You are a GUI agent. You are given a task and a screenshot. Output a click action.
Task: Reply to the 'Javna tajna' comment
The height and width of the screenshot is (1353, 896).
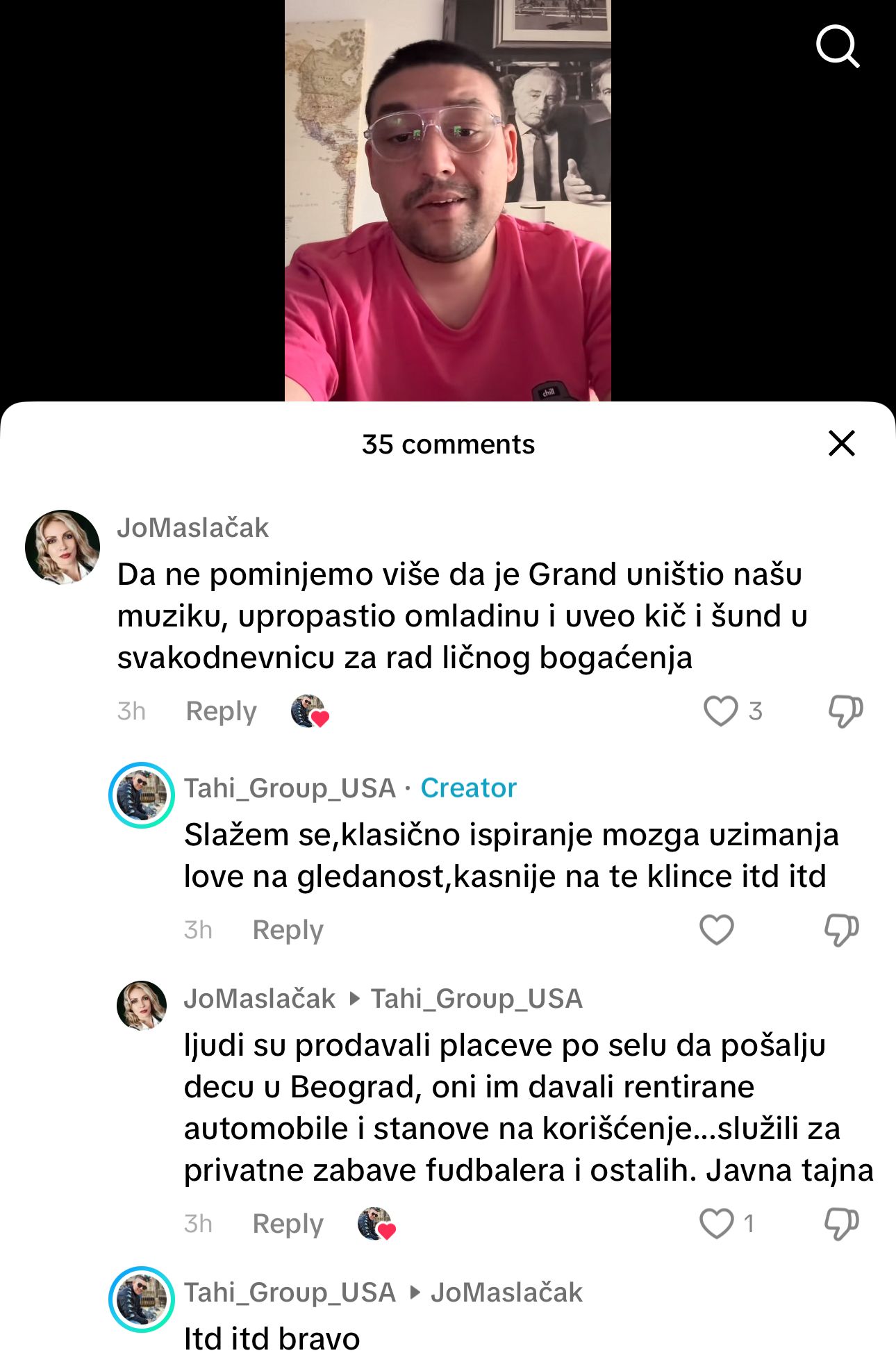pyautogui.click(x=288, y=1224)
